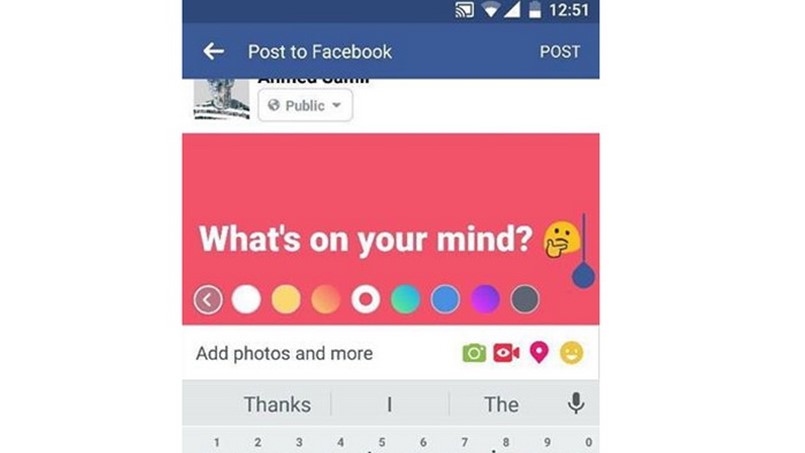Choose the yellow background swatch

pos(286,298)
